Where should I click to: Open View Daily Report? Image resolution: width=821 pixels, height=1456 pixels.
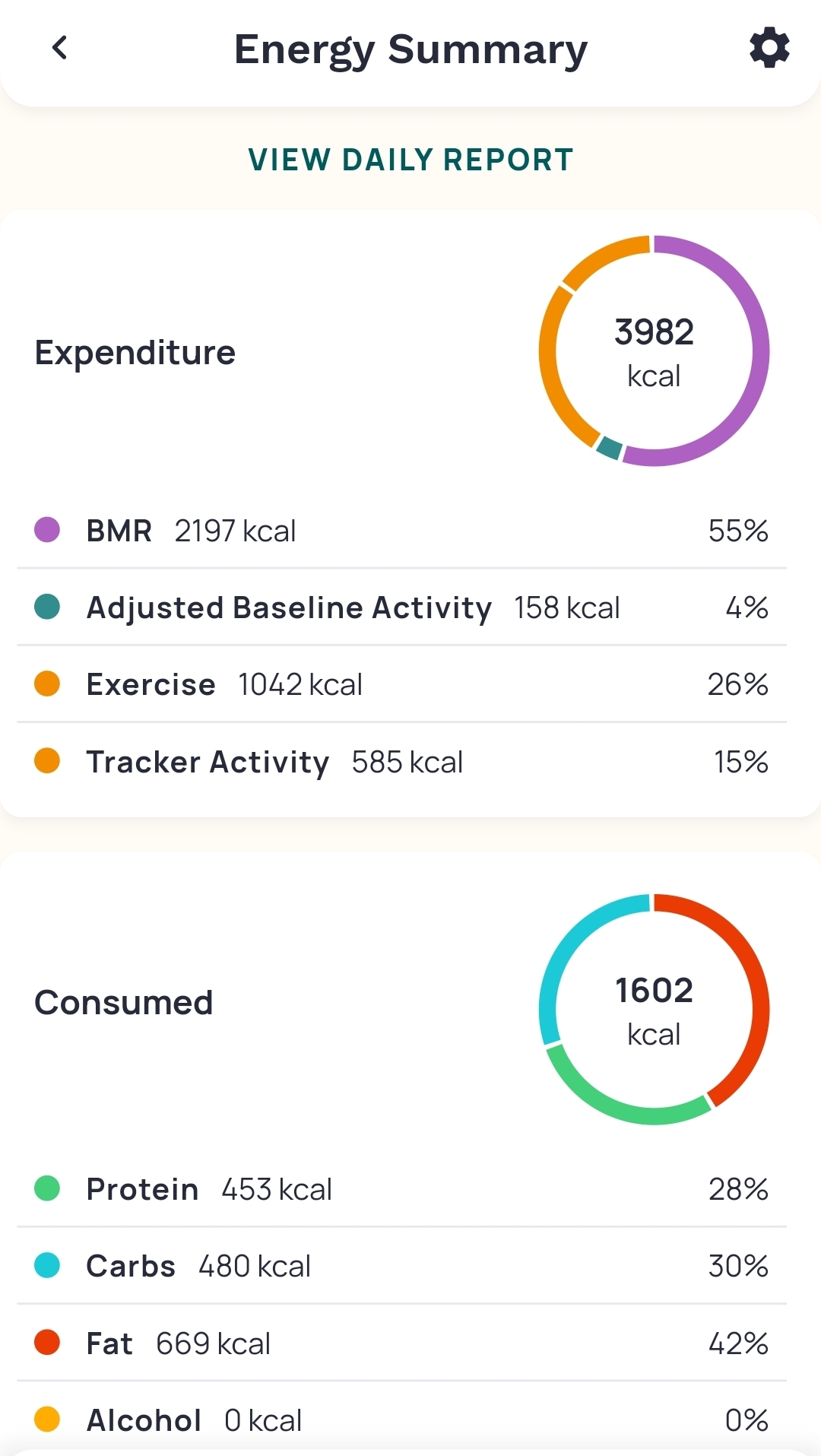[410, 160]
